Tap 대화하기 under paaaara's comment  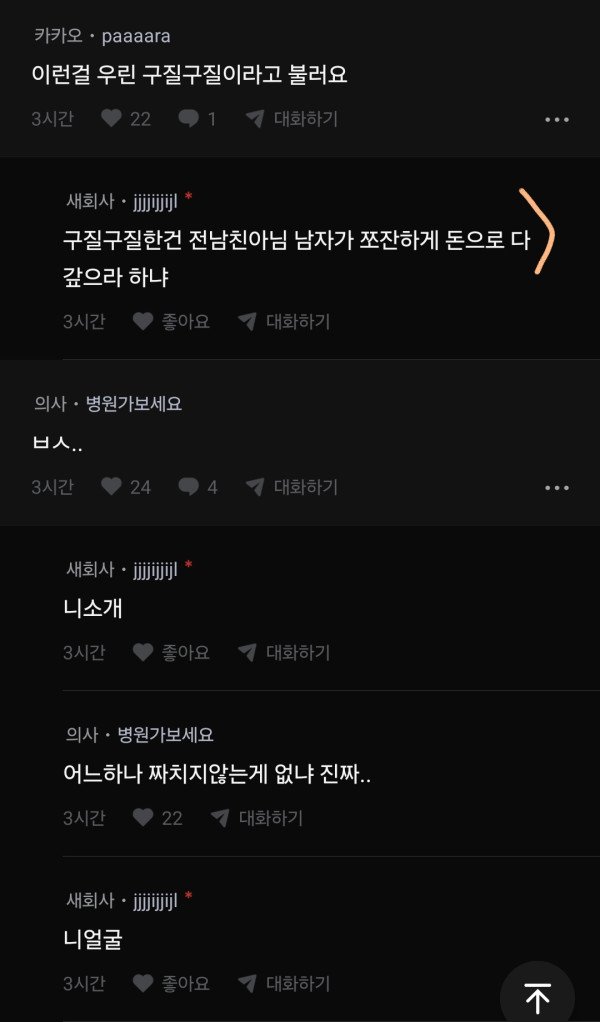(x=293, y=119)
